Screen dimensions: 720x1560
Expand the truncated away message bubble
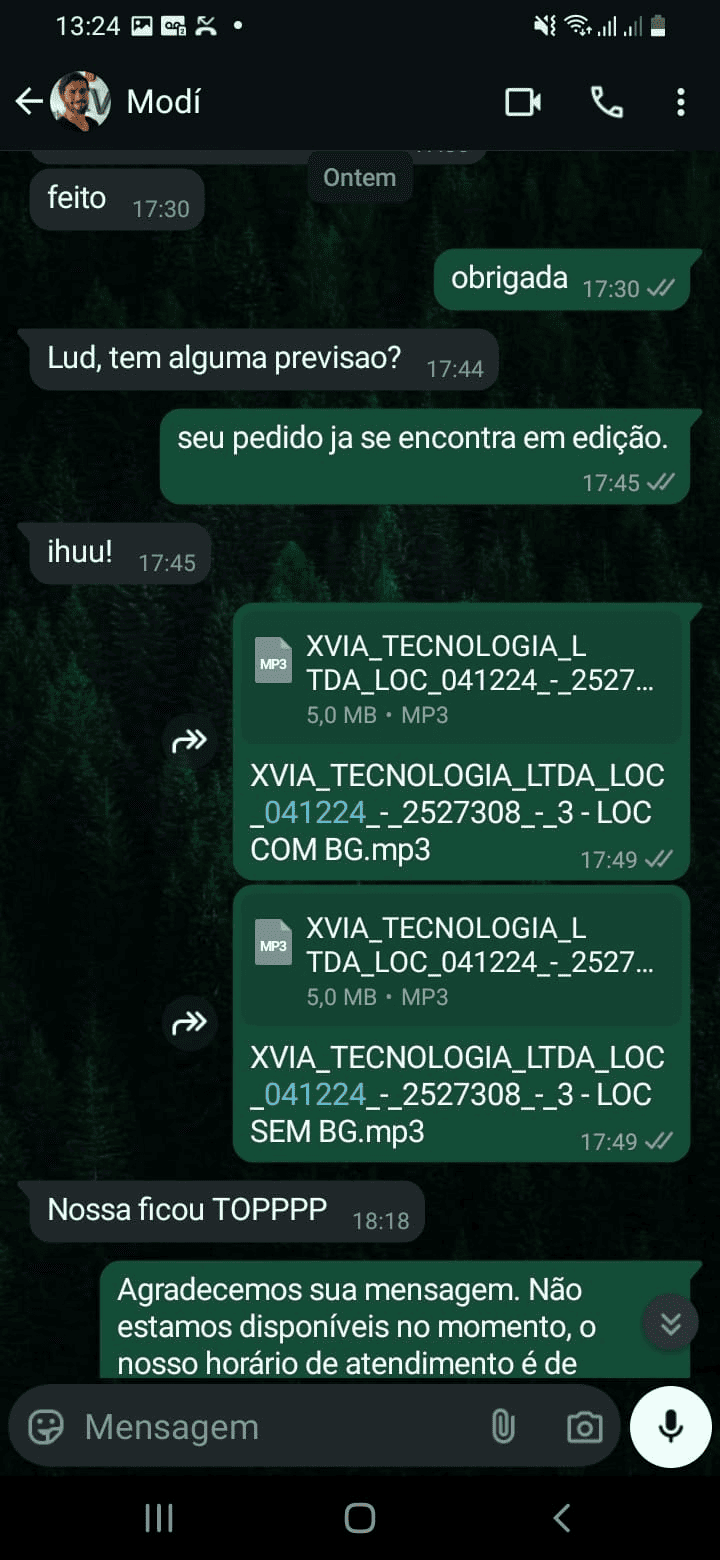click(x=669, y=1322)
